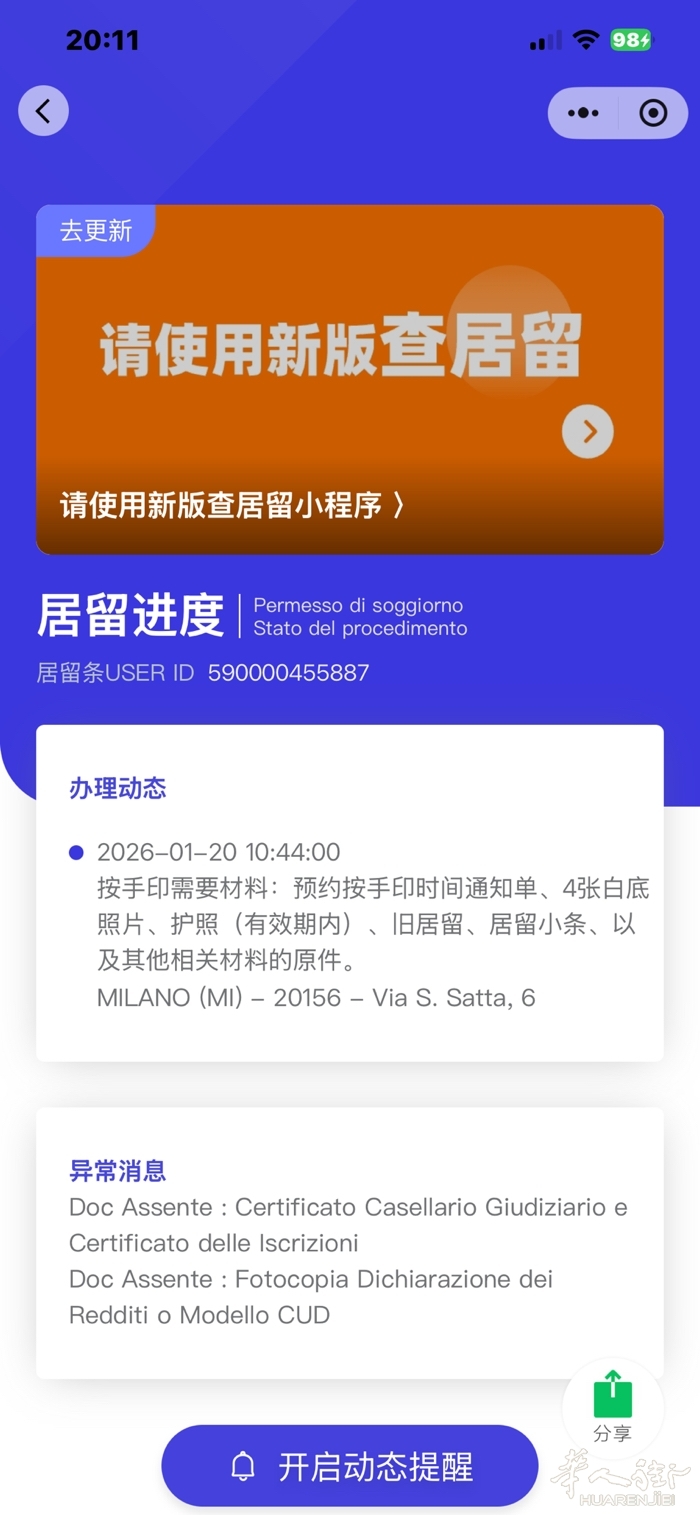
Task: Tap the 去更新 tag on the banner
Action: 96,230
